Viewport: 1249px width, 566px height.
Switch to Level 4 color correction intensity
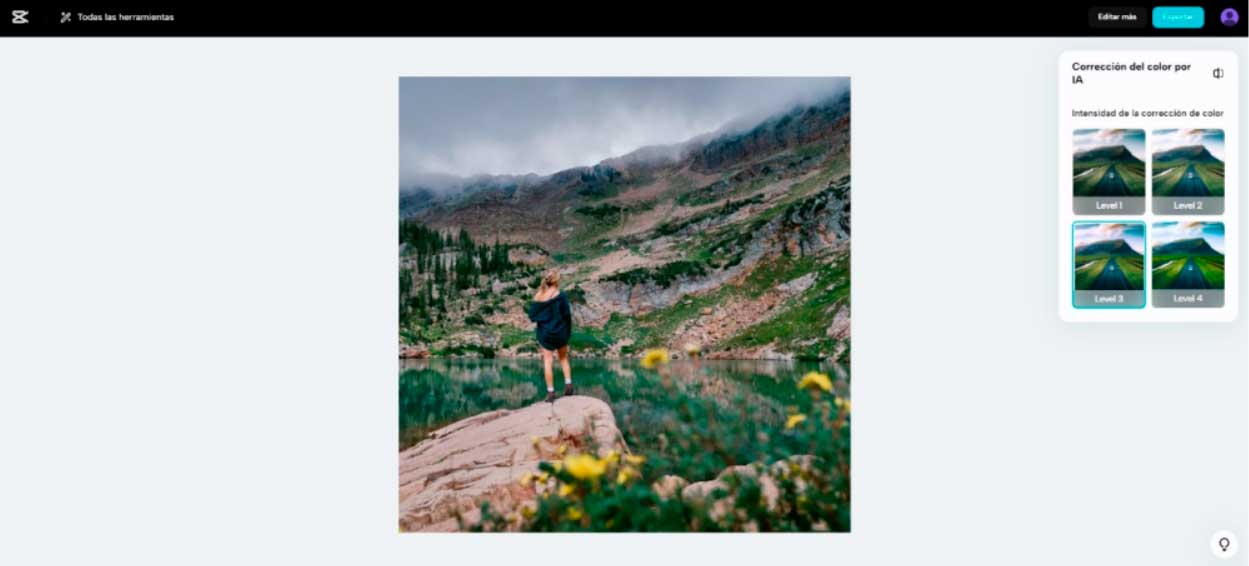[x=1188, y=264]
